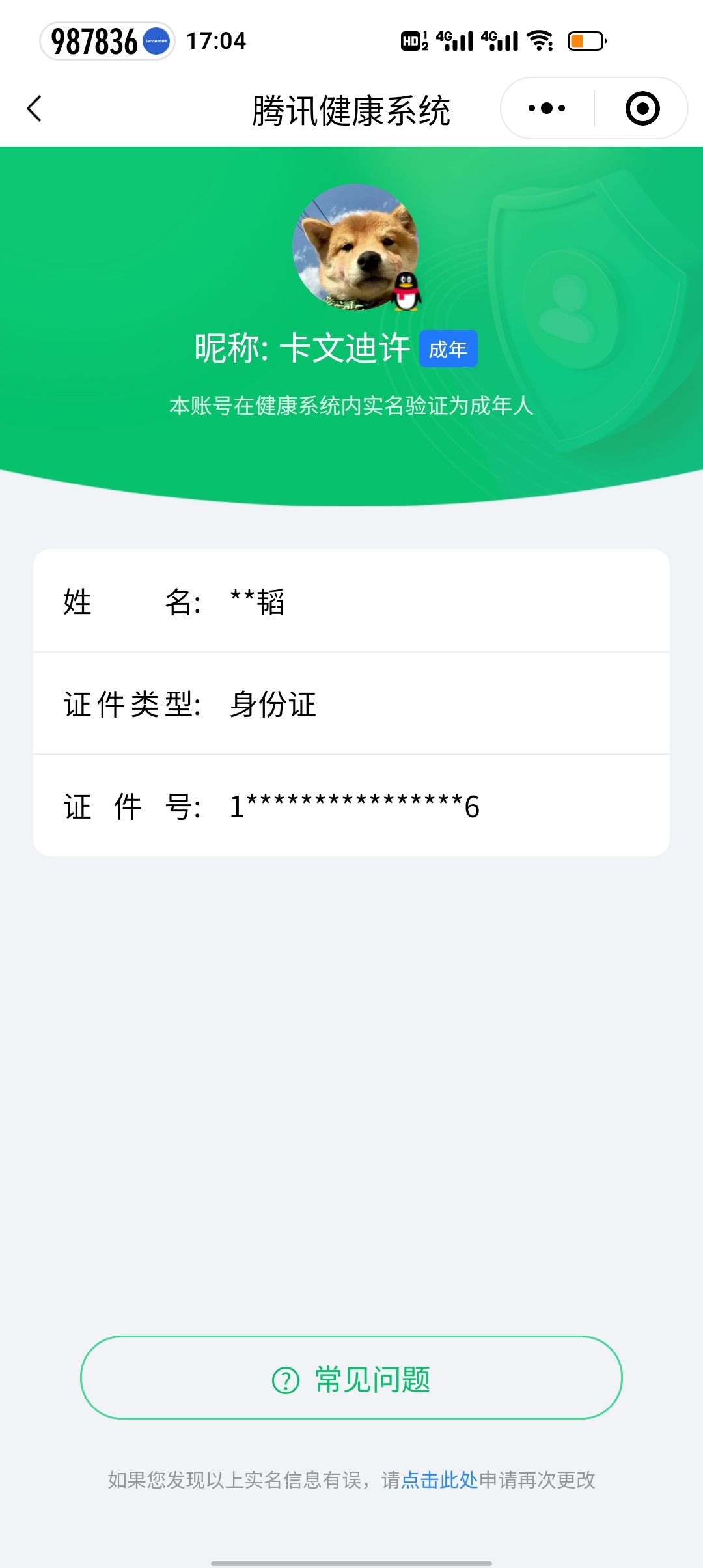The image size is (703, 1568).
Task: Open the mini program three-dot menu
Action: click(x=547, y=109)
